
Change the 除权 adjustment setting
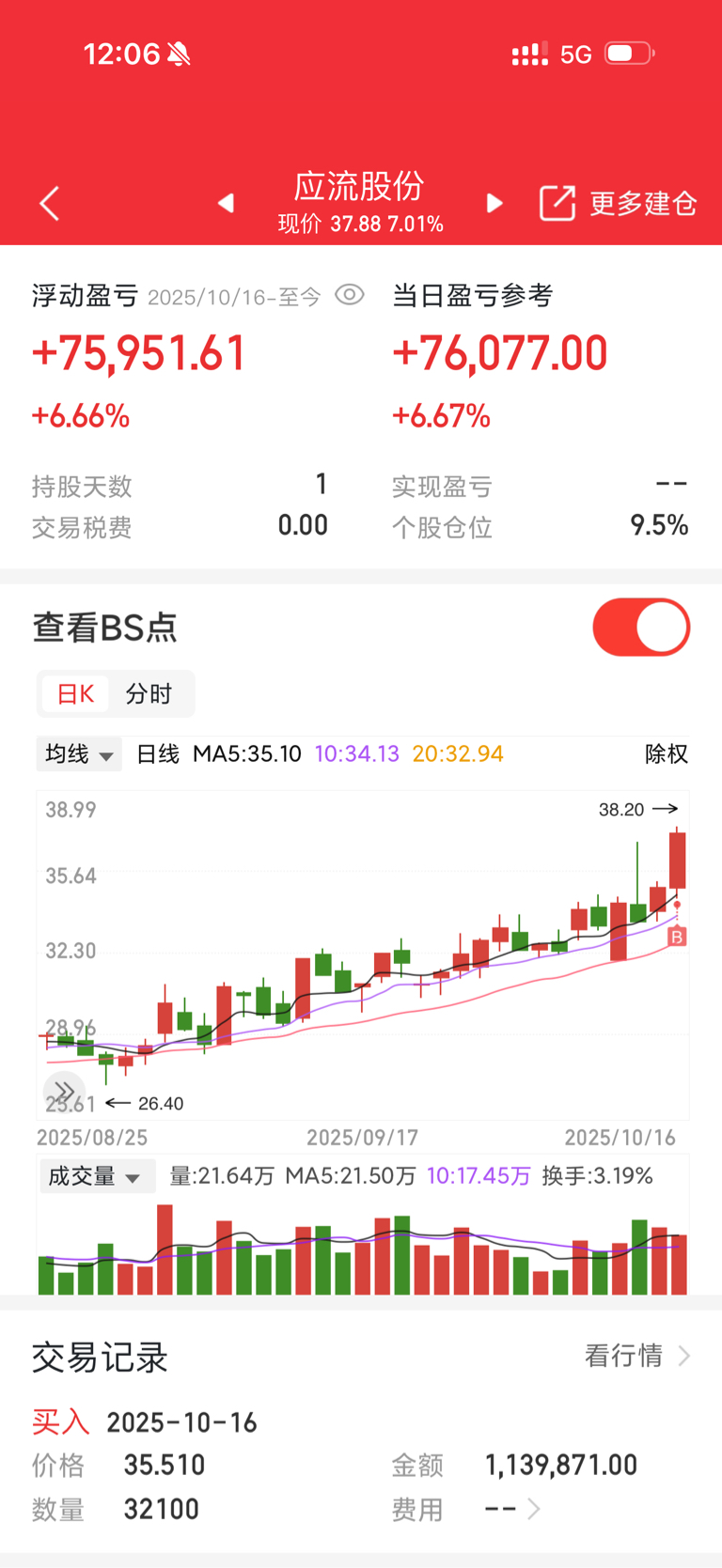[666, 754]
